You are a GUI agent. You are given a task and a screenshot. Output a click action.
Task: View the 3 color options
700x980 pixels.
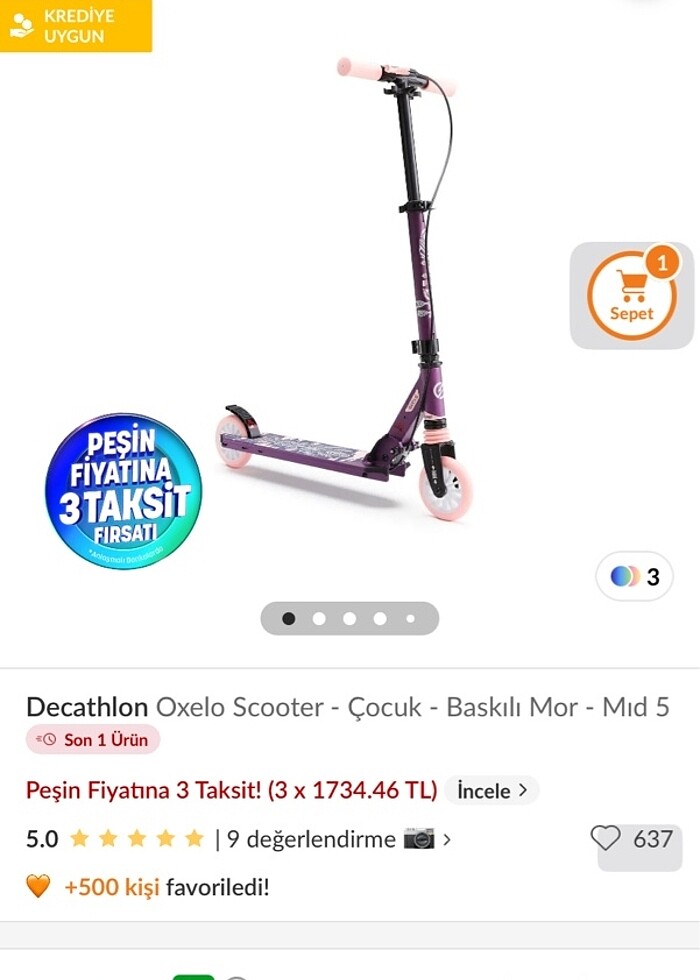tap(634, 577)
